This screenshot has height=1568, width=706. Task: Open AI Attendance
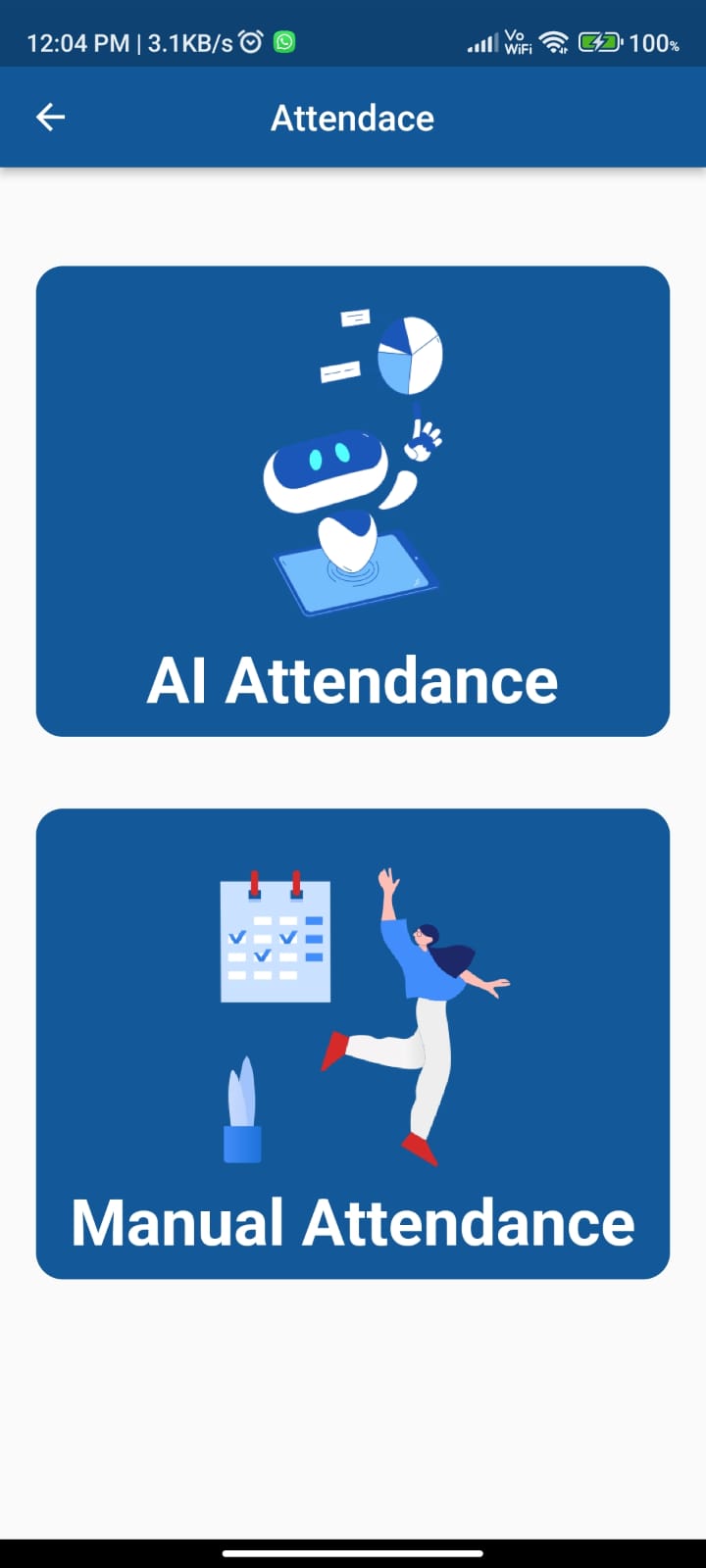353,500
